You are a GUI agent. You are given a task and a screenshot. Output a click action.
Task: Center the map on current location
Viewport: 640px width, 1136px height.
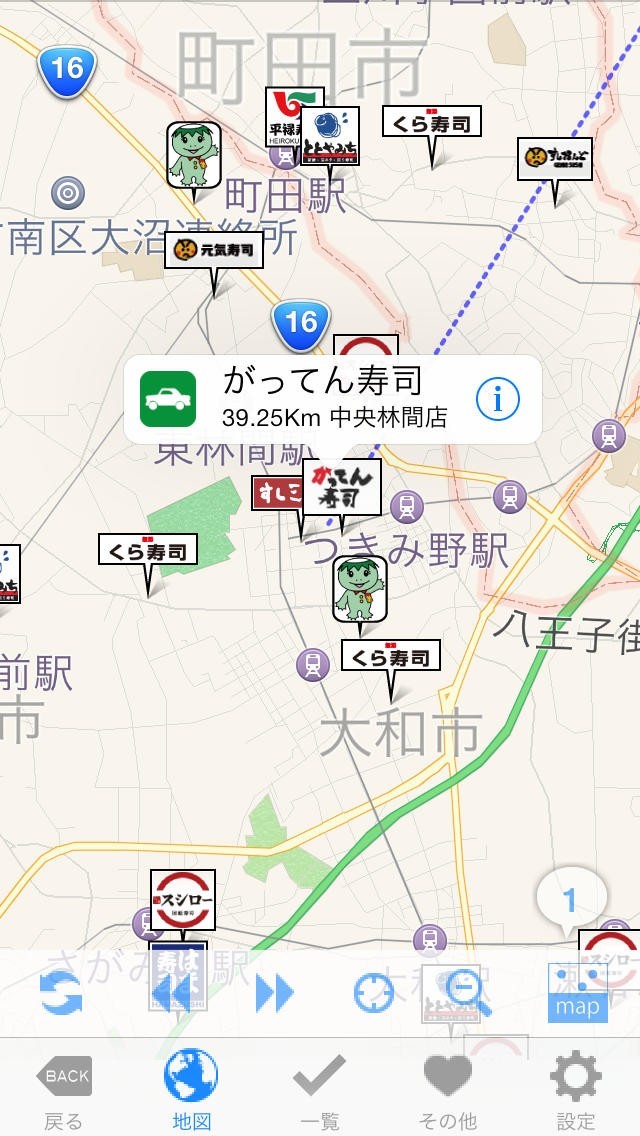[x=375, y=992]
